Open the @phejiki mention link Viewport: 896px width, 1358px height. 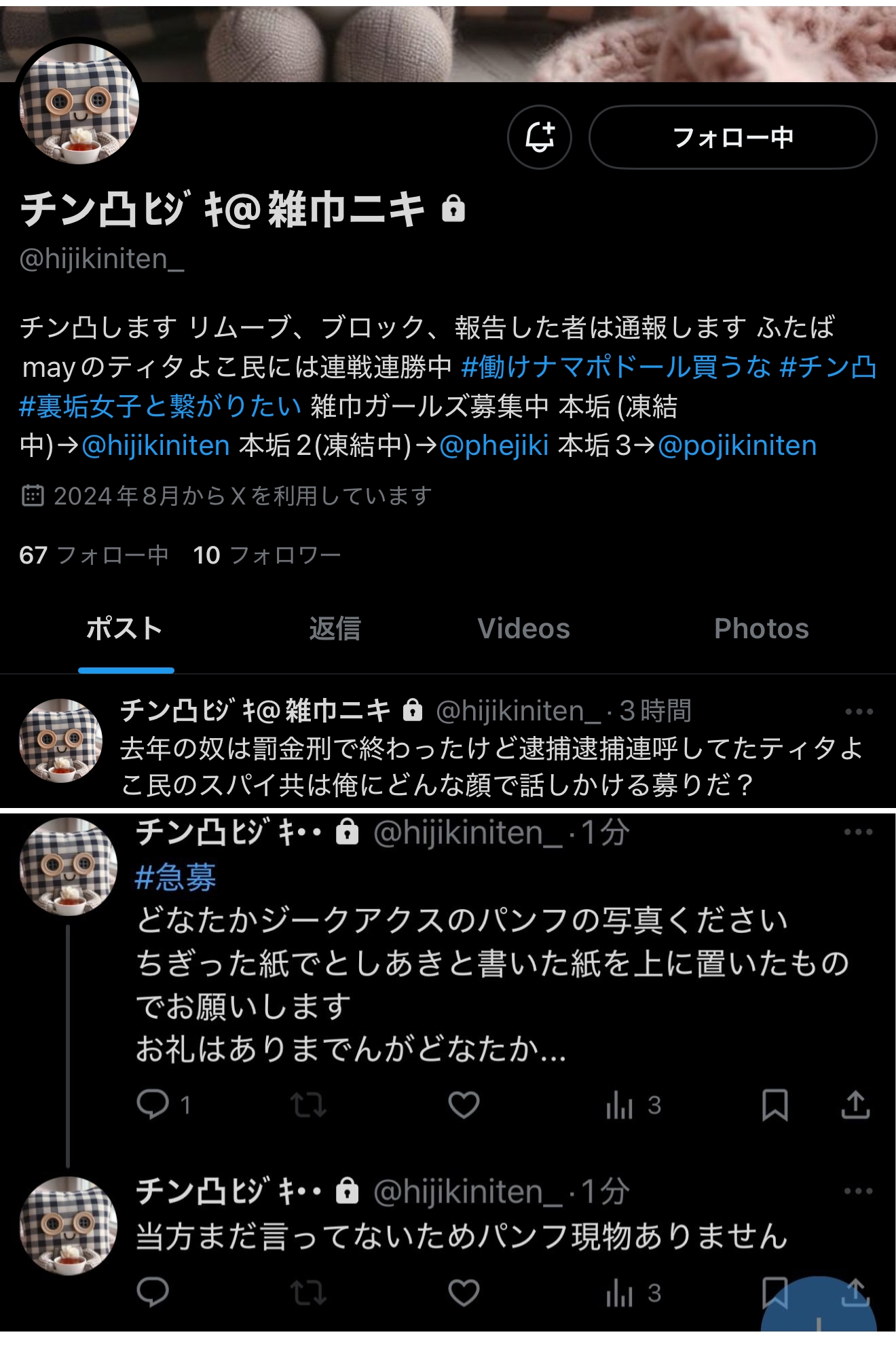[x=493, y=446]
